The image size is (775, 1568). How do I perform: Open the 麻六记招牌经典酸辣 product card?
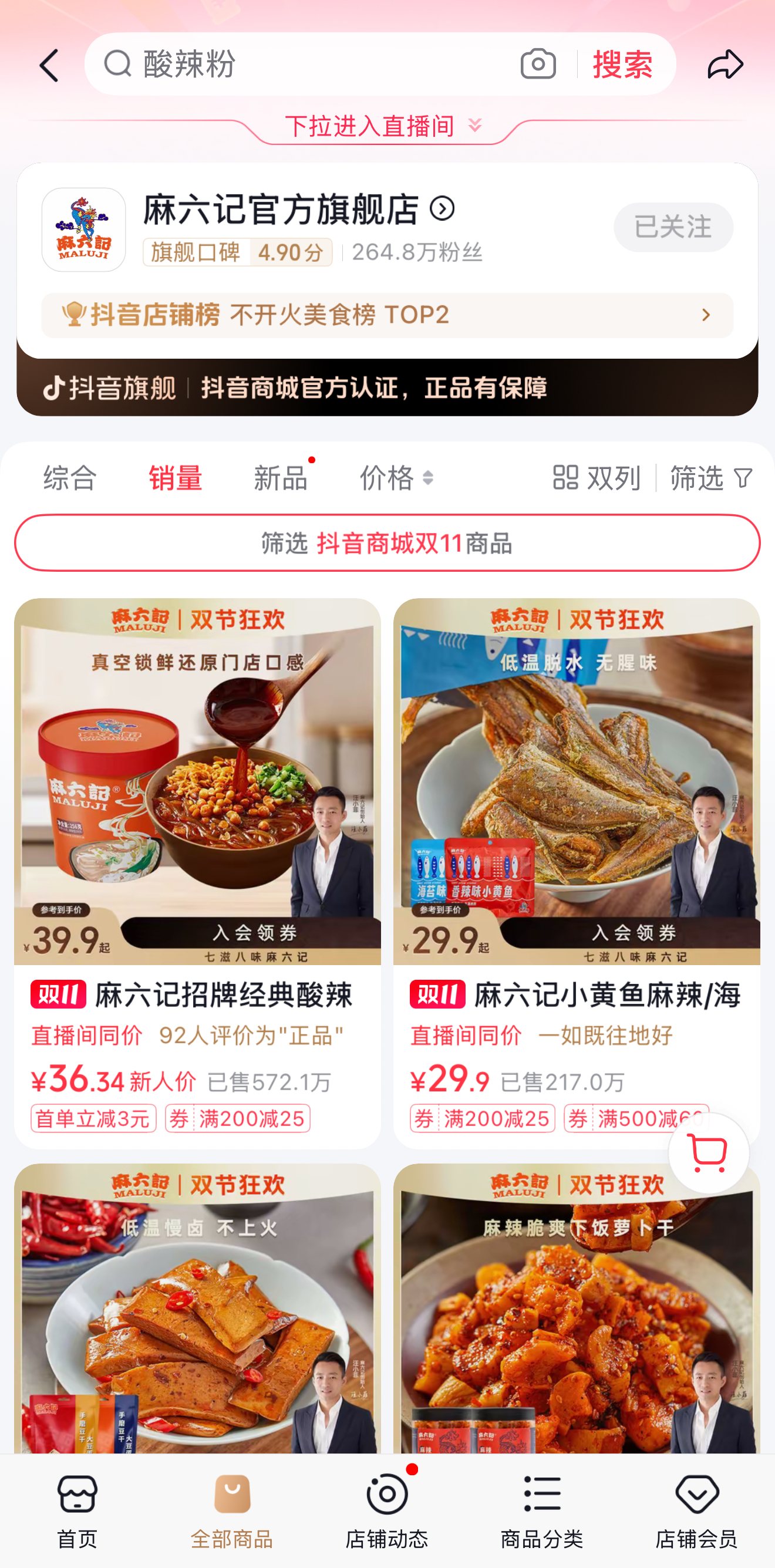point(197,872)
